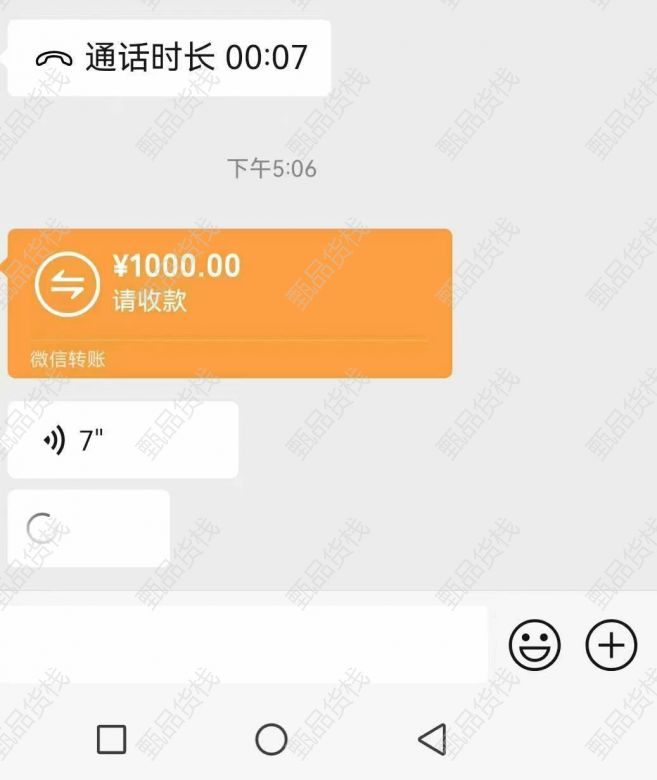This screenshot has width=657, height=780.
Task: Go to the home screen via the circle button
Action: 271,739
